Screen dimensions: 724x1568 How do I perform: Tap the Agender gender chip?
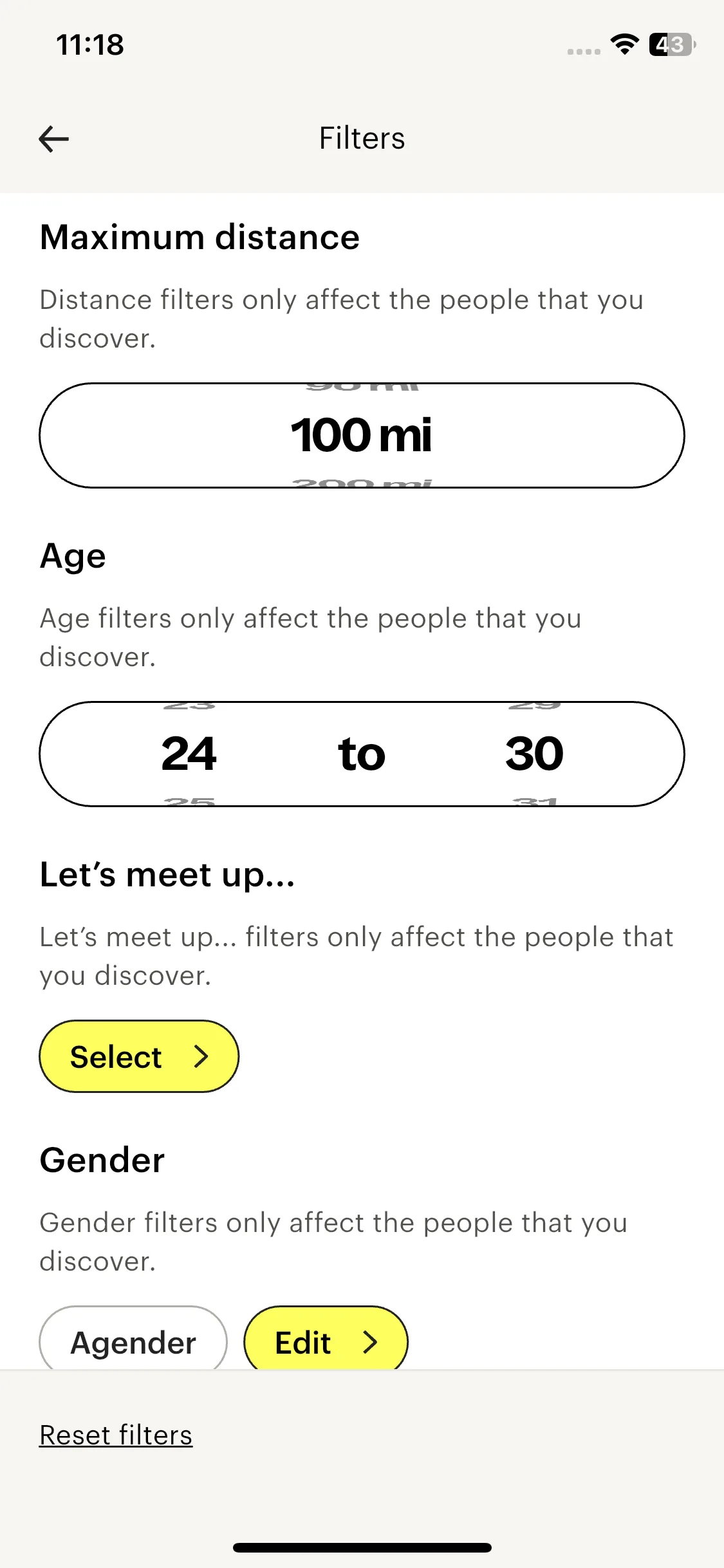[x=133, y=1341]
